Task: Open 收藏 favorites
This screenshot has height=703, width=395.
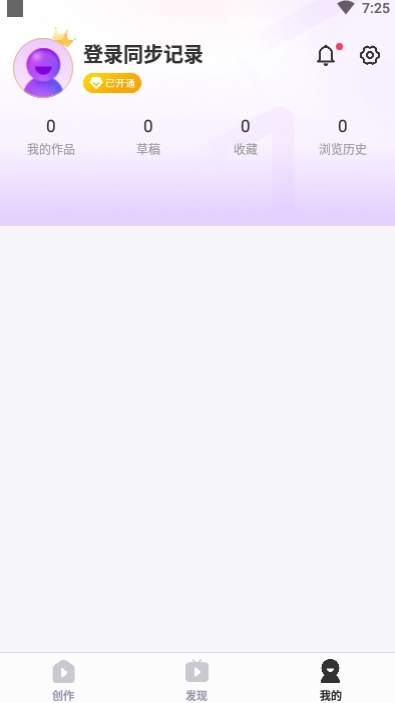Action: pos(245,137)
